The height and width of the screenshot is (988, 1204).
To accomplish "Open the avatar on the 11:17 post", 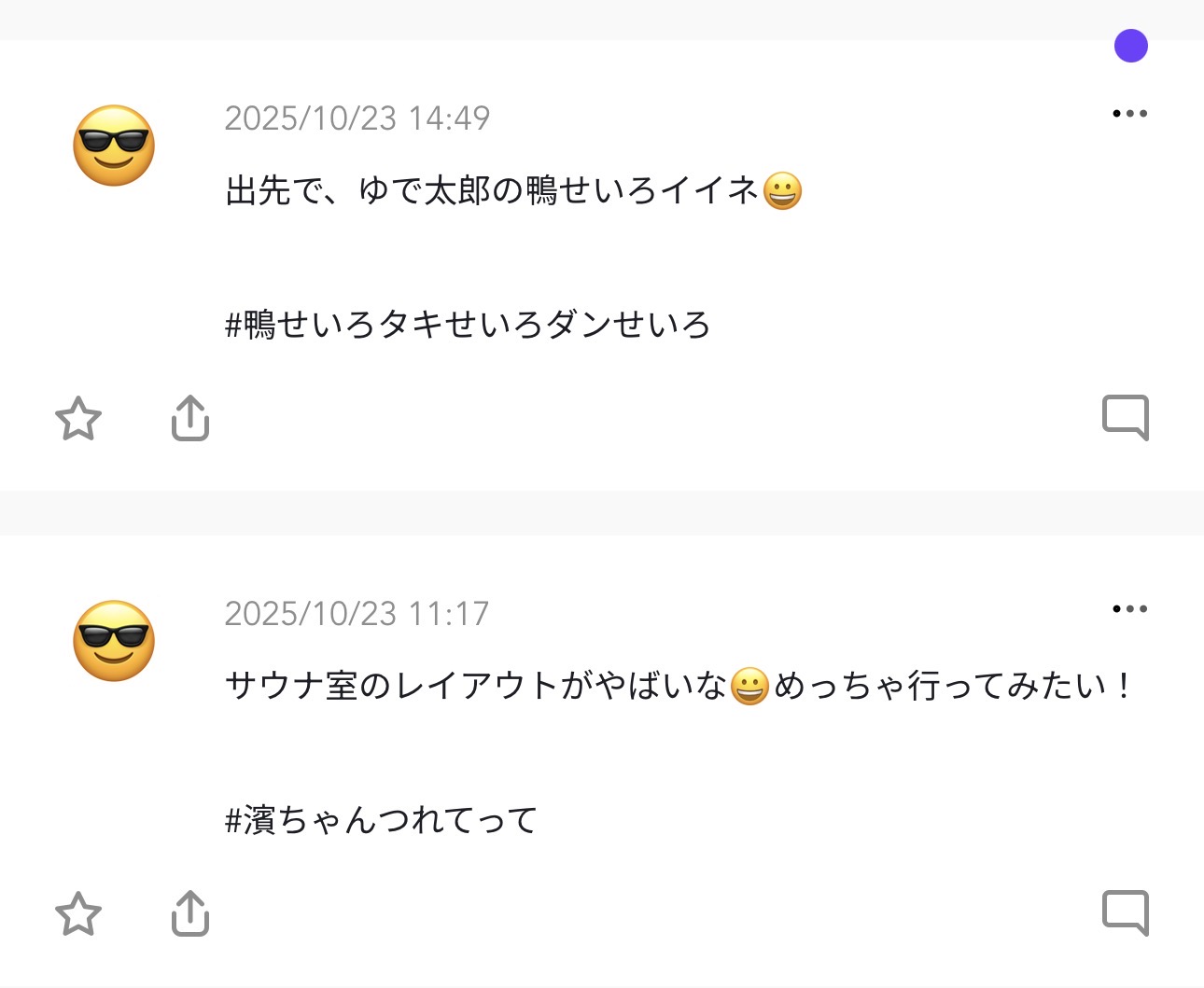I will click(x=114, y=641).
